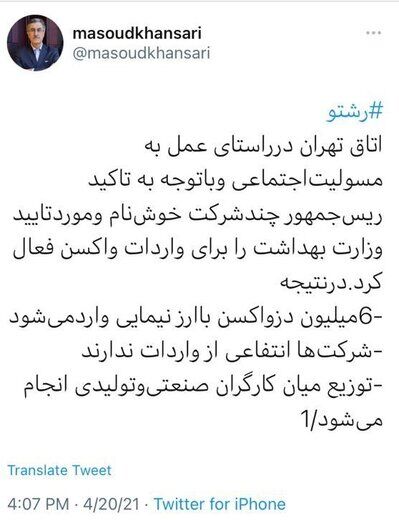399x520 pixels.
Task: Translate this tweet
Action: point(60,470)
